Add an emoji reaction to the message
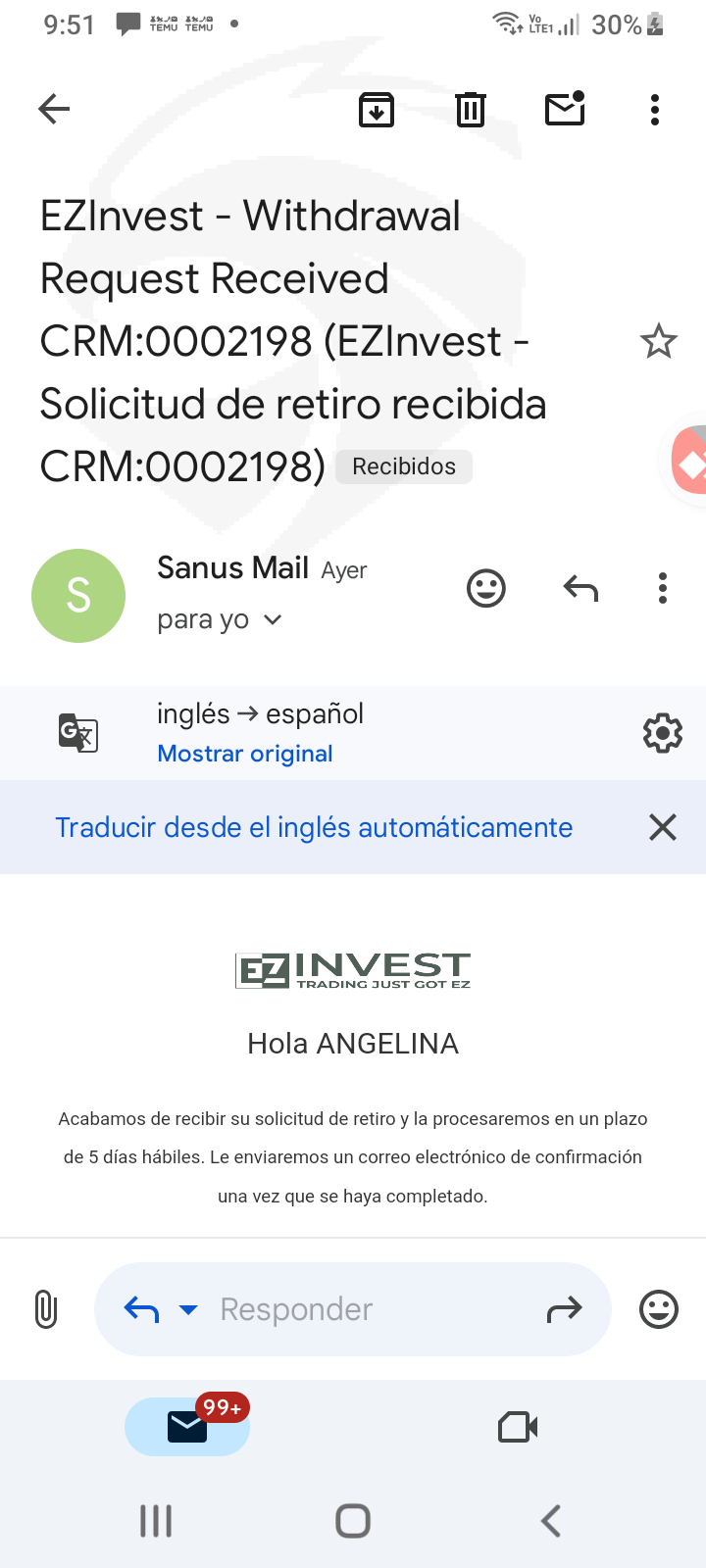 coord(485,588)
